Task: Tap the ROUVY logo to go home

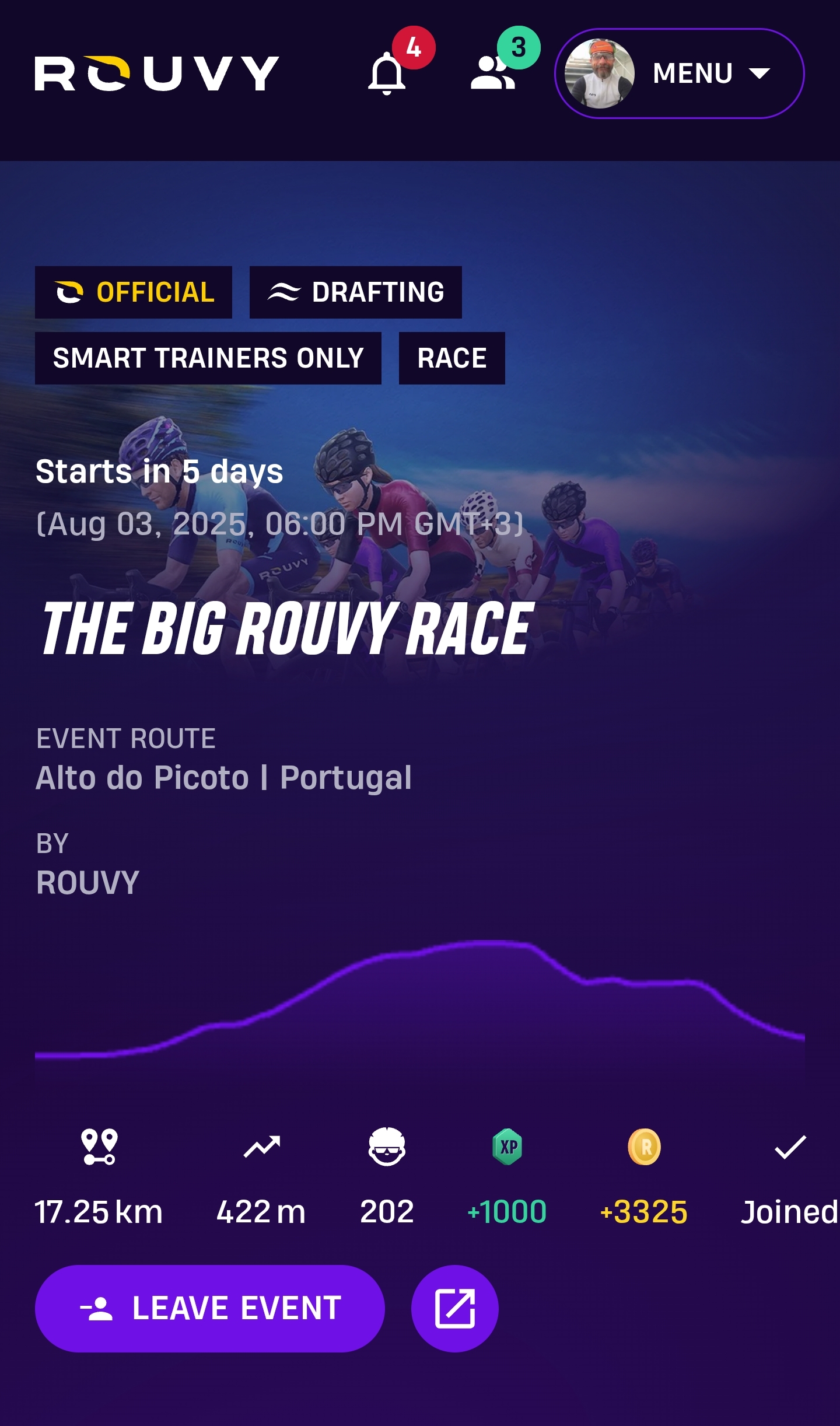Action: [156, 74]
